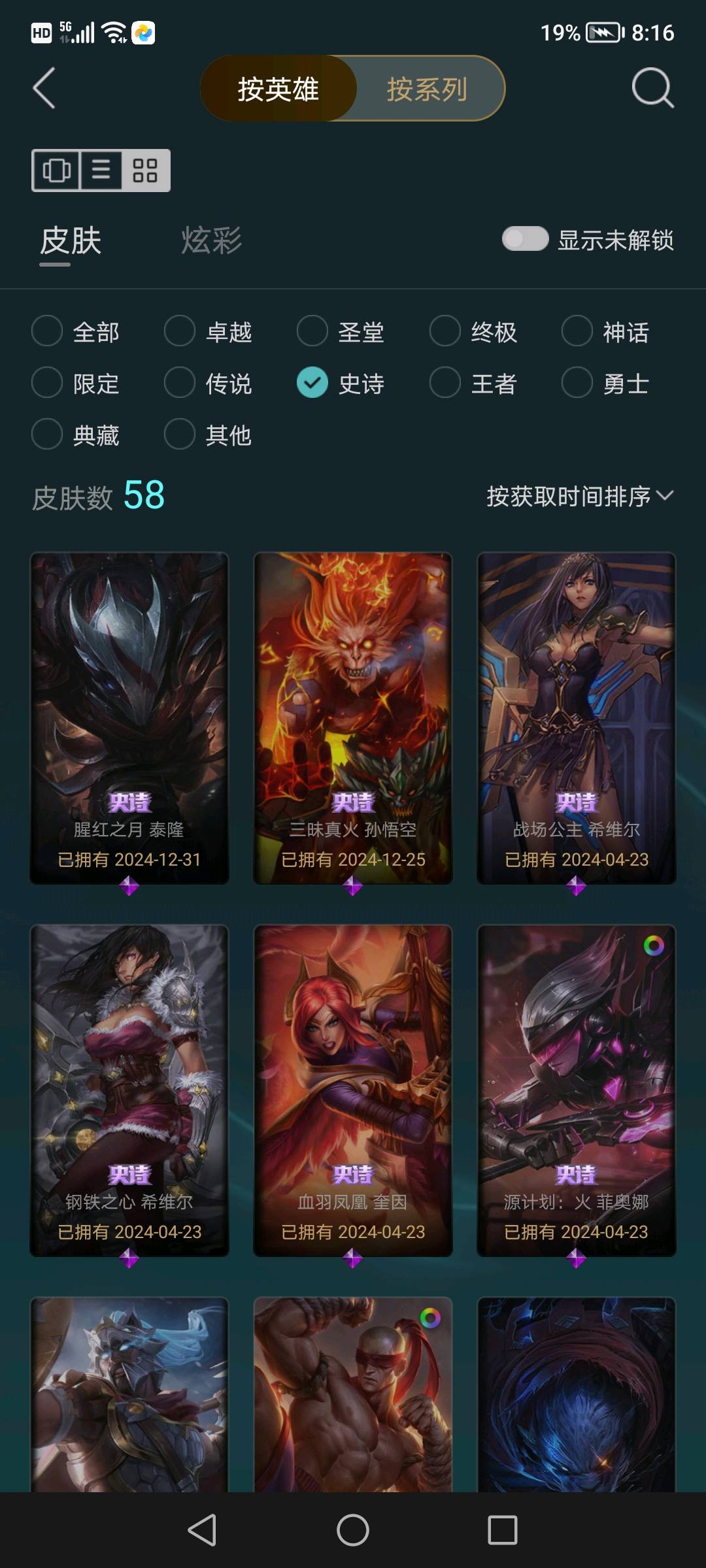Uncheck the 史诗 filter
This screenshot has height=1568, width=706.
pyautogui.click(x=312, y=383)
